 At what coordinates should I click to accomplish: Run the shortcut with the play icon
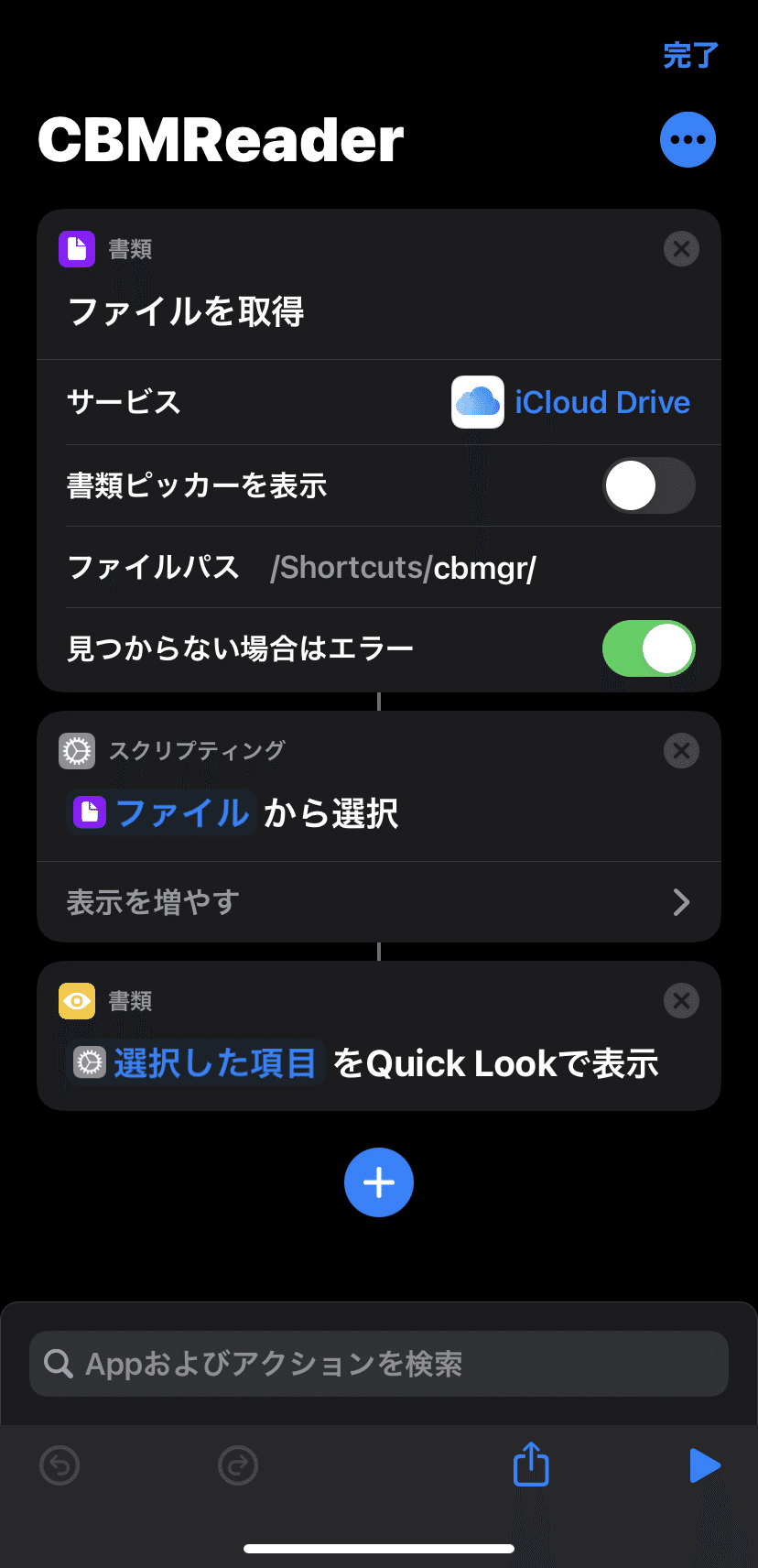[x=704, y=1465]
